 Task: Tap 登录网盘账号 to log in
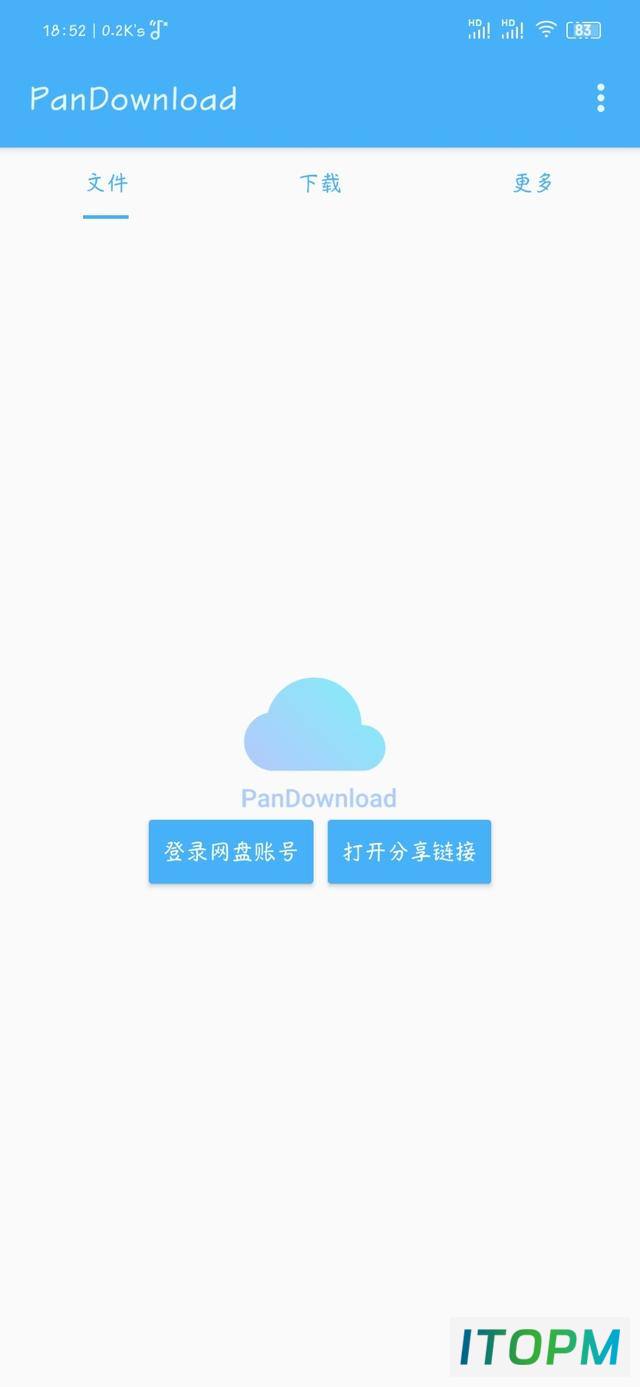coord(231,852)
